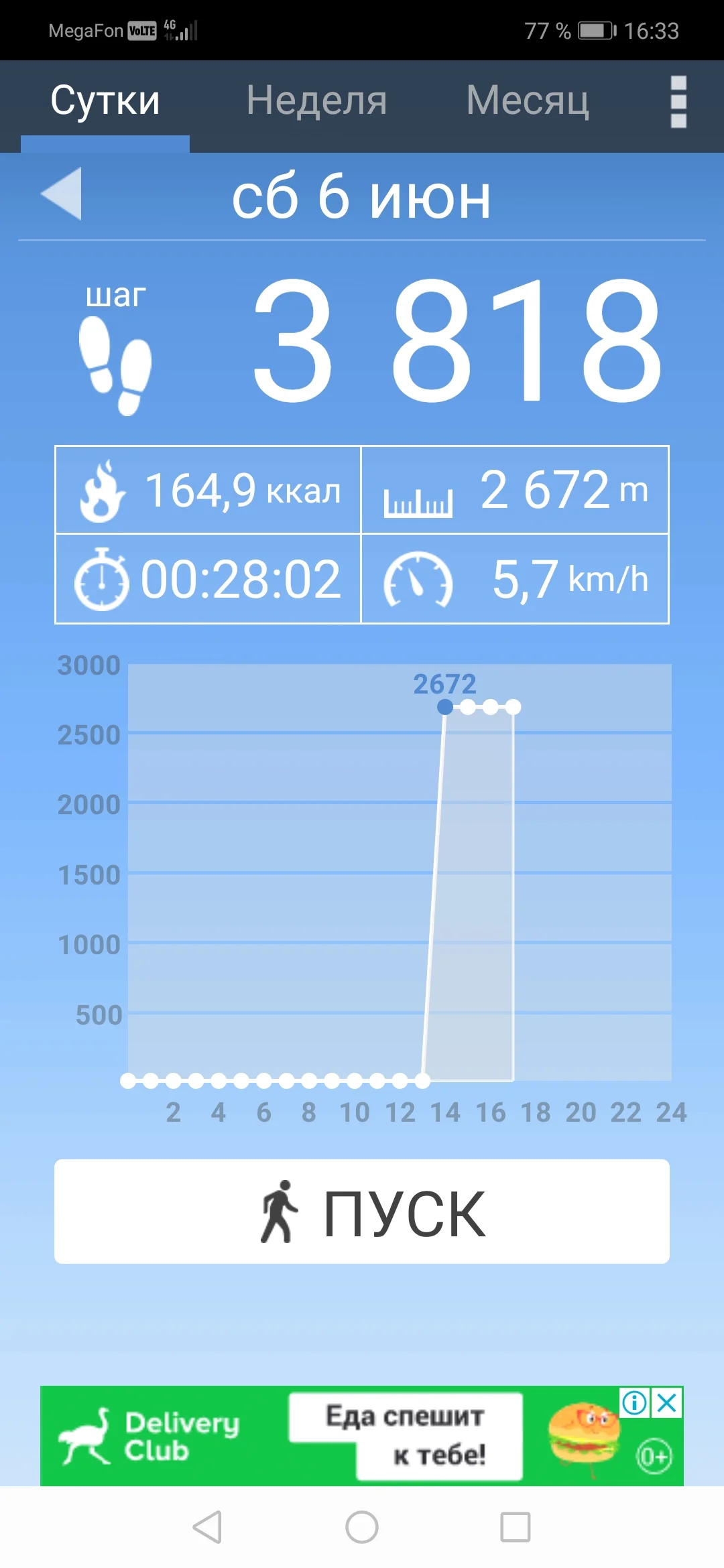The width and height of the screenshot is (724, 1568).
Task: Open the three-dot overflow menu
Action: (678, 102)
